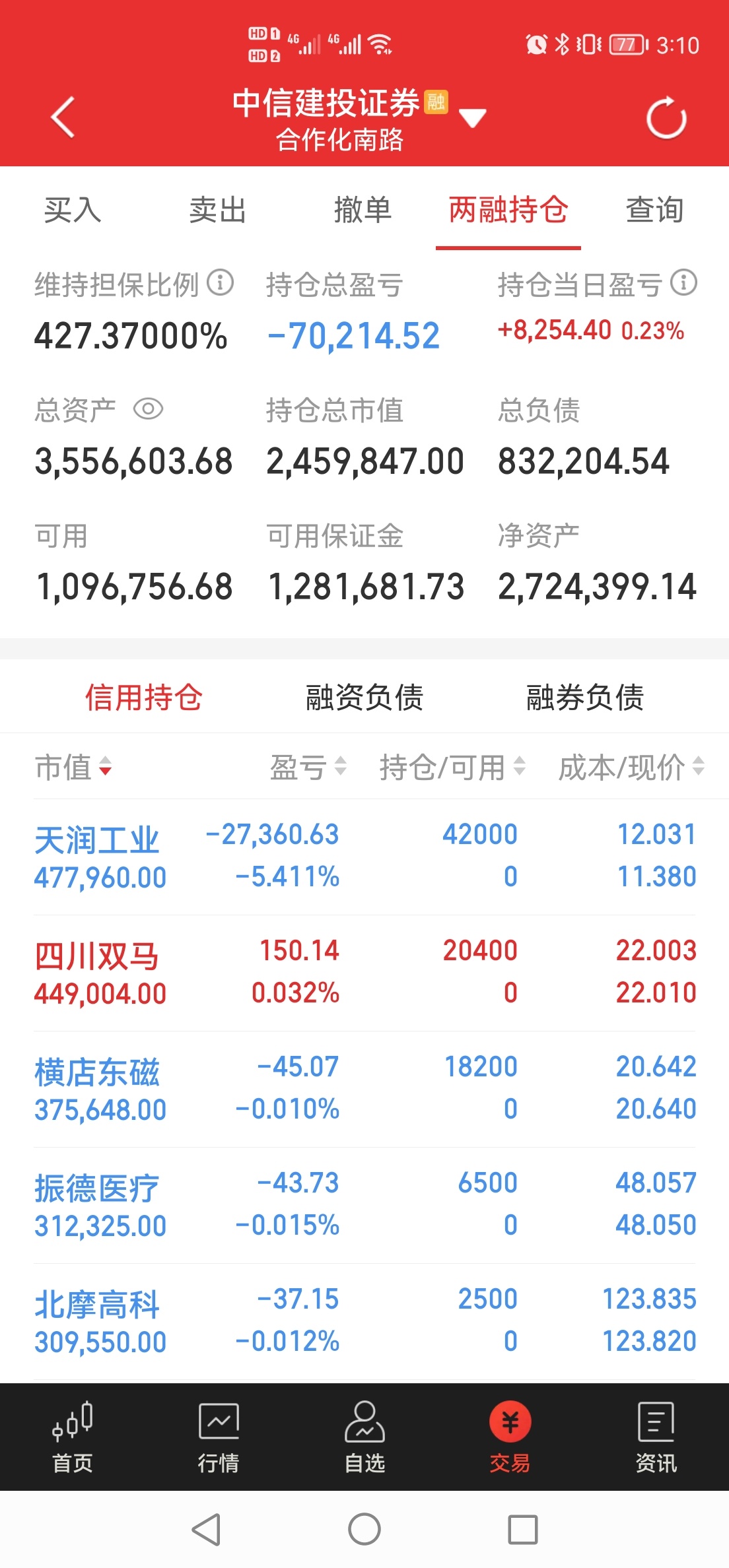Open the broker account dropdown arrow
Image resolution: width=729 pixels, height=1568 pixels.
[x=472, y=118]
